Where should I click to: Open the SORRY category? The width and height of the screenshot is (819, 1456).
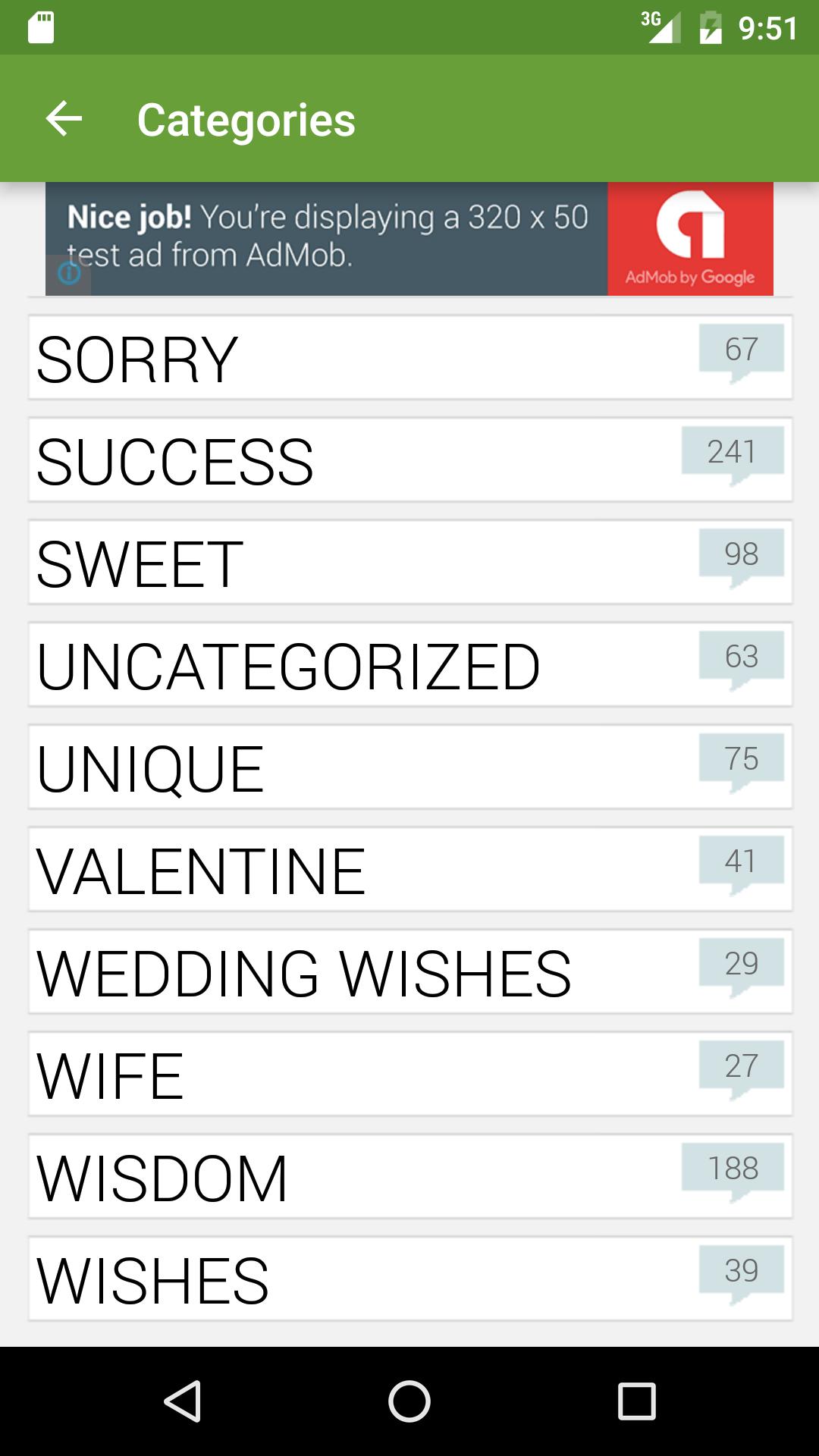[x=409, y=357]
